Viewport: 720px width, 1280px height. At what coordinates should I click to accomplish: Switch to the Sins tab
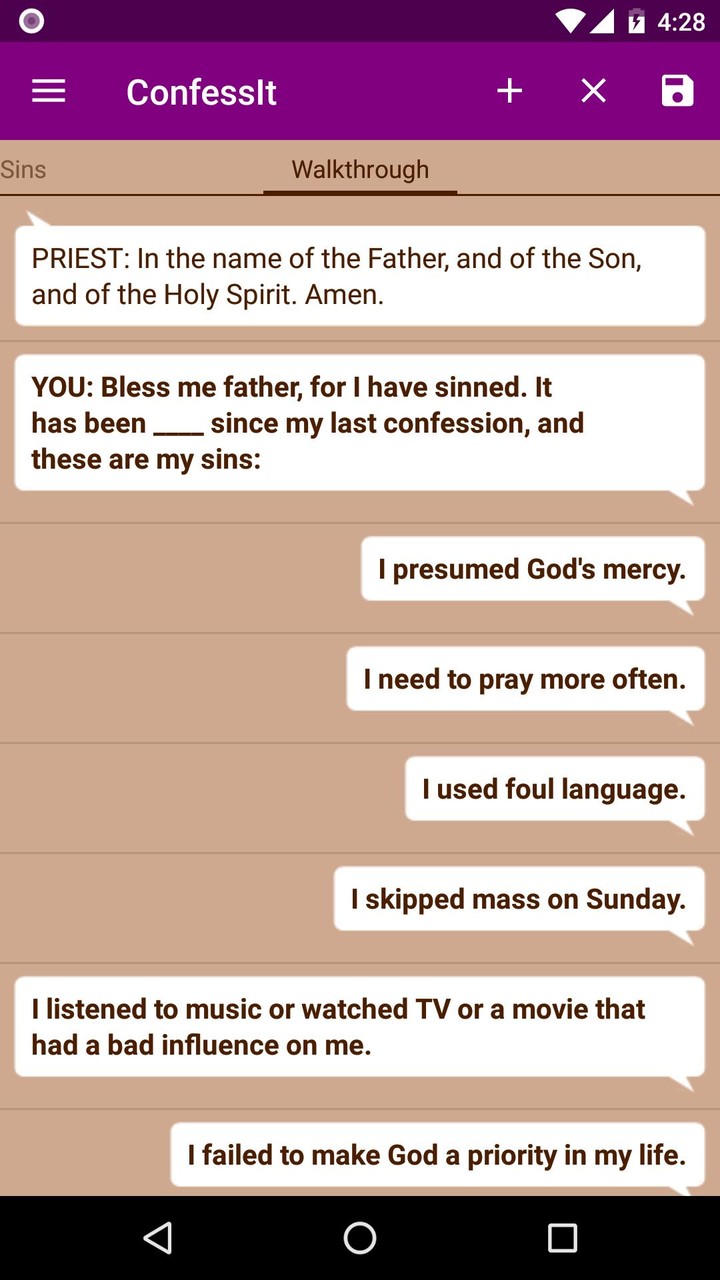(23, 169)
